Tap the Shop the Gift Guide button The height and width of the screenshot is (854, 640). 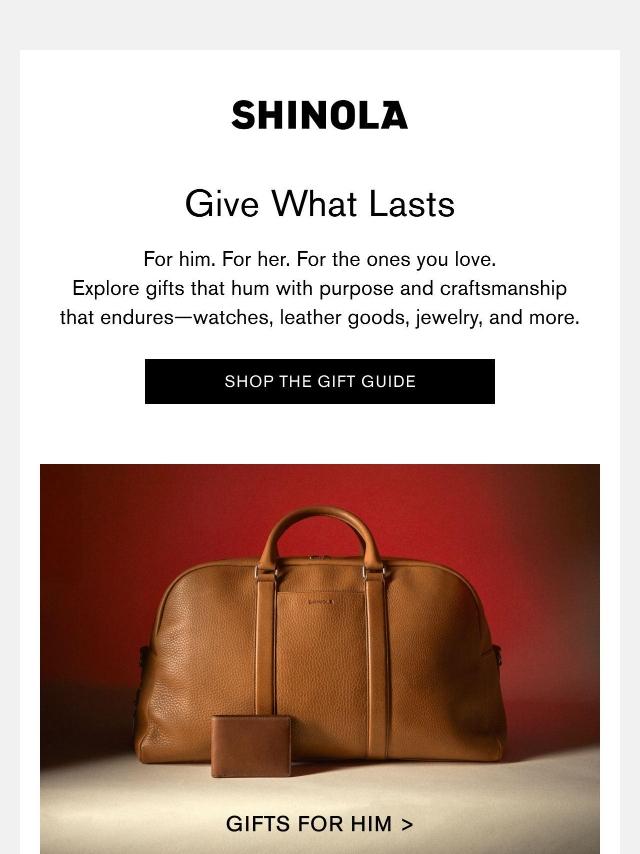[320, 381]
